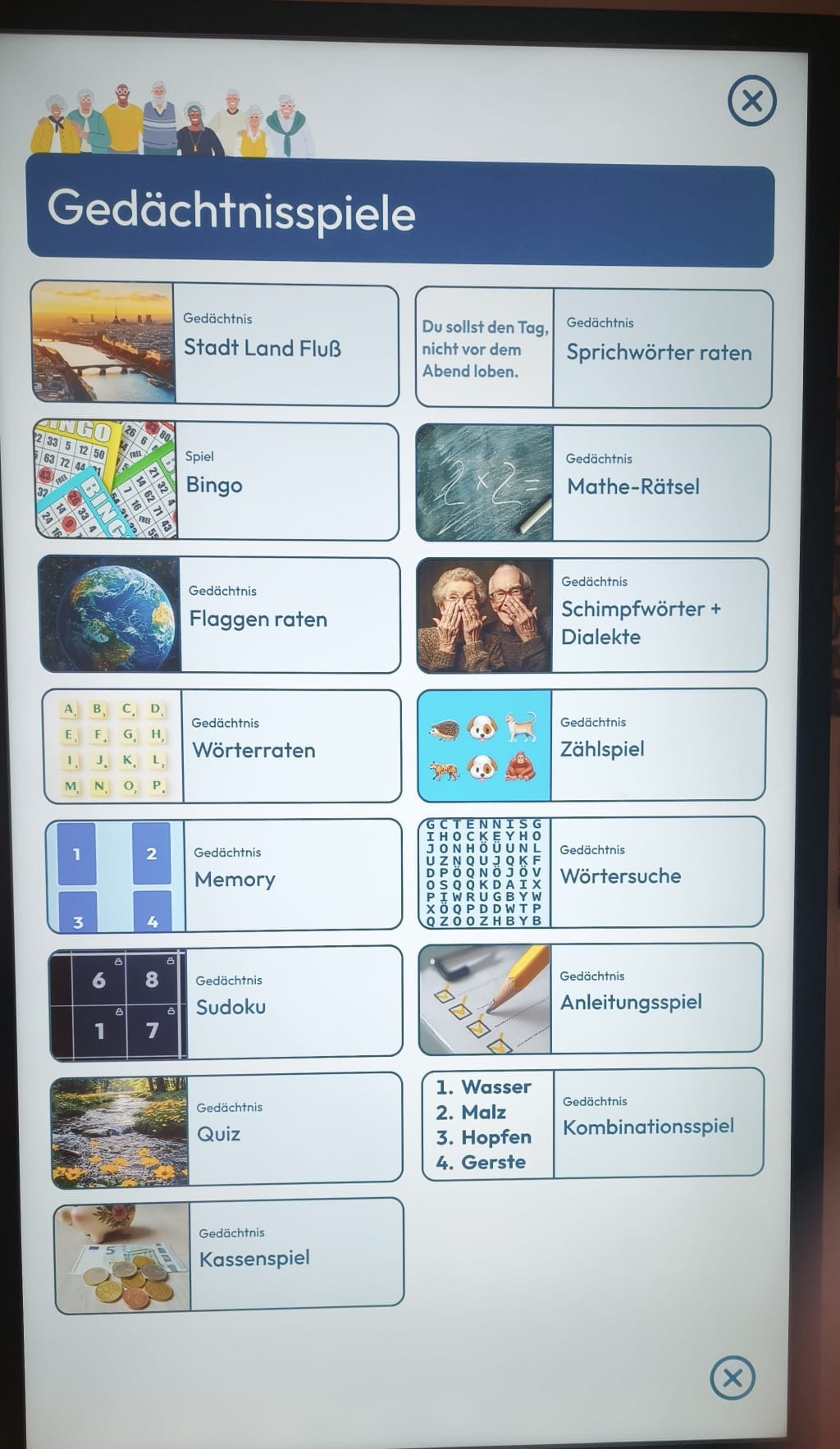Close the screen with the top X button
The image size is (840, 1449).
(751, 101)
